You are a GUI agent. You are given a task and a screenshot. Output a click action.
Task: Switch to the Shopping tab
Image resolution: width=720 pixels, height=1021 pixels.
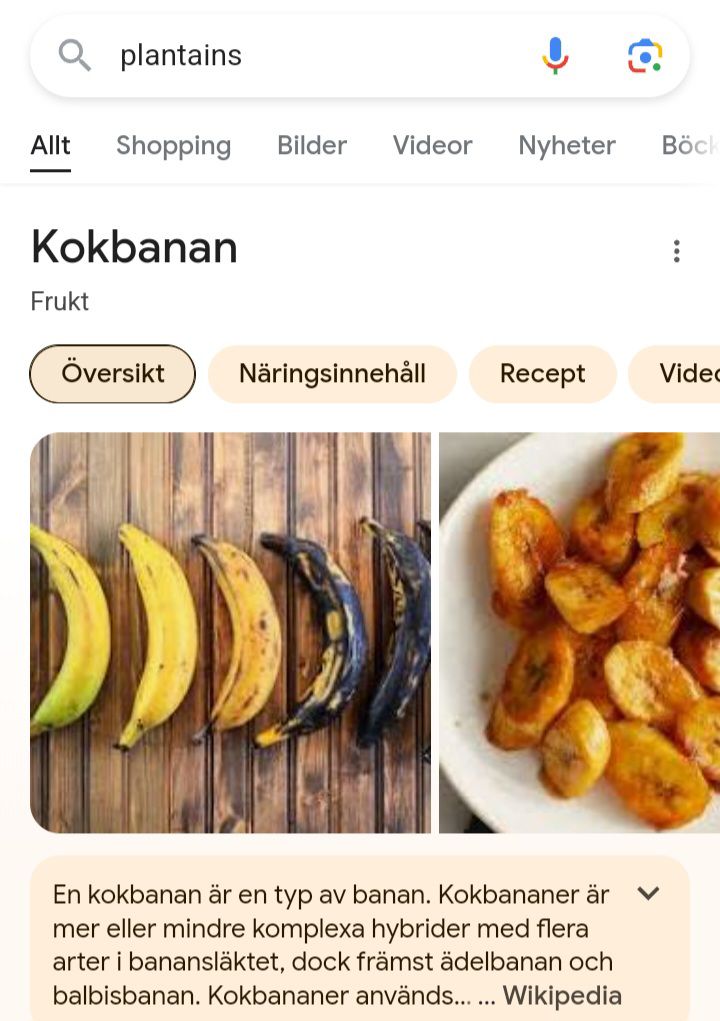(173, 146)
